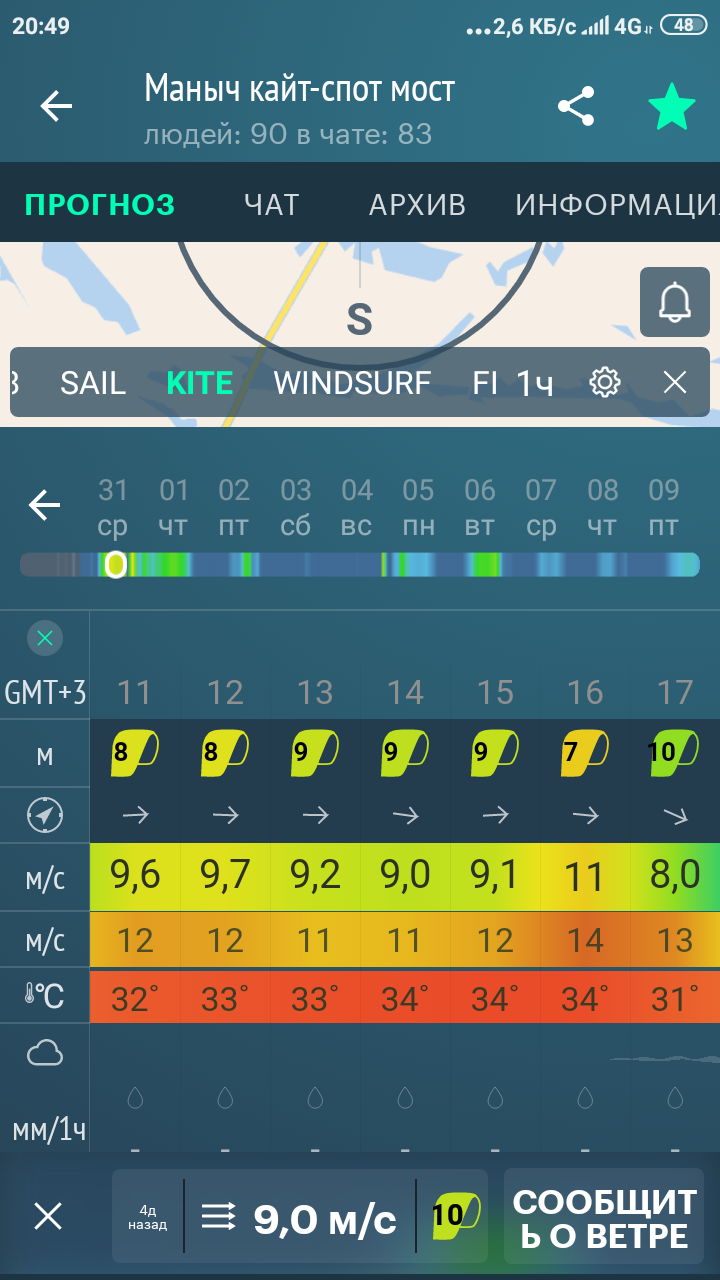Jump to Friday 02 on the timeline
Viewport: 720px width, 1280px height.
point(234,508)
